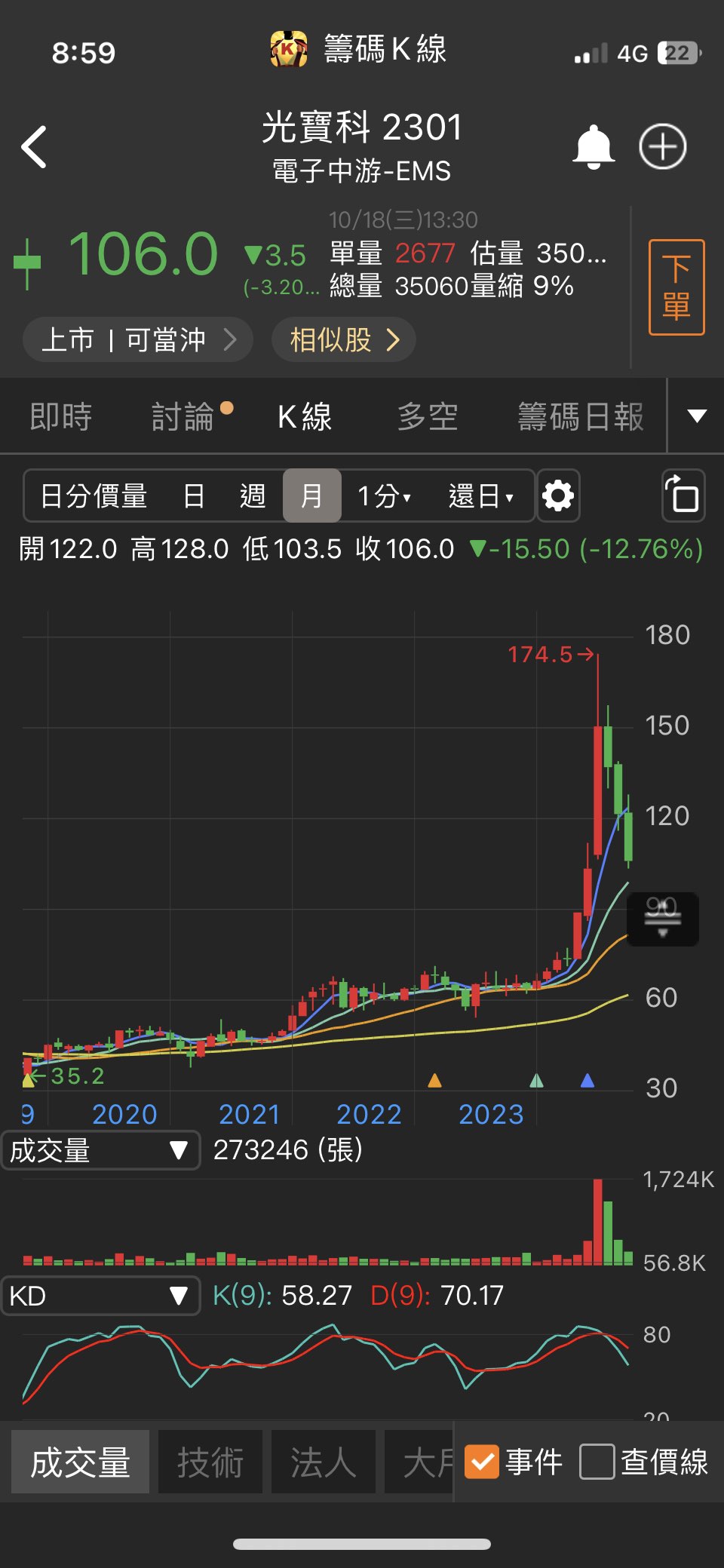Viewport: 724px width, 1568px height.
Task: Select the 日分價量 chart mode
Action: click(94, 496)
